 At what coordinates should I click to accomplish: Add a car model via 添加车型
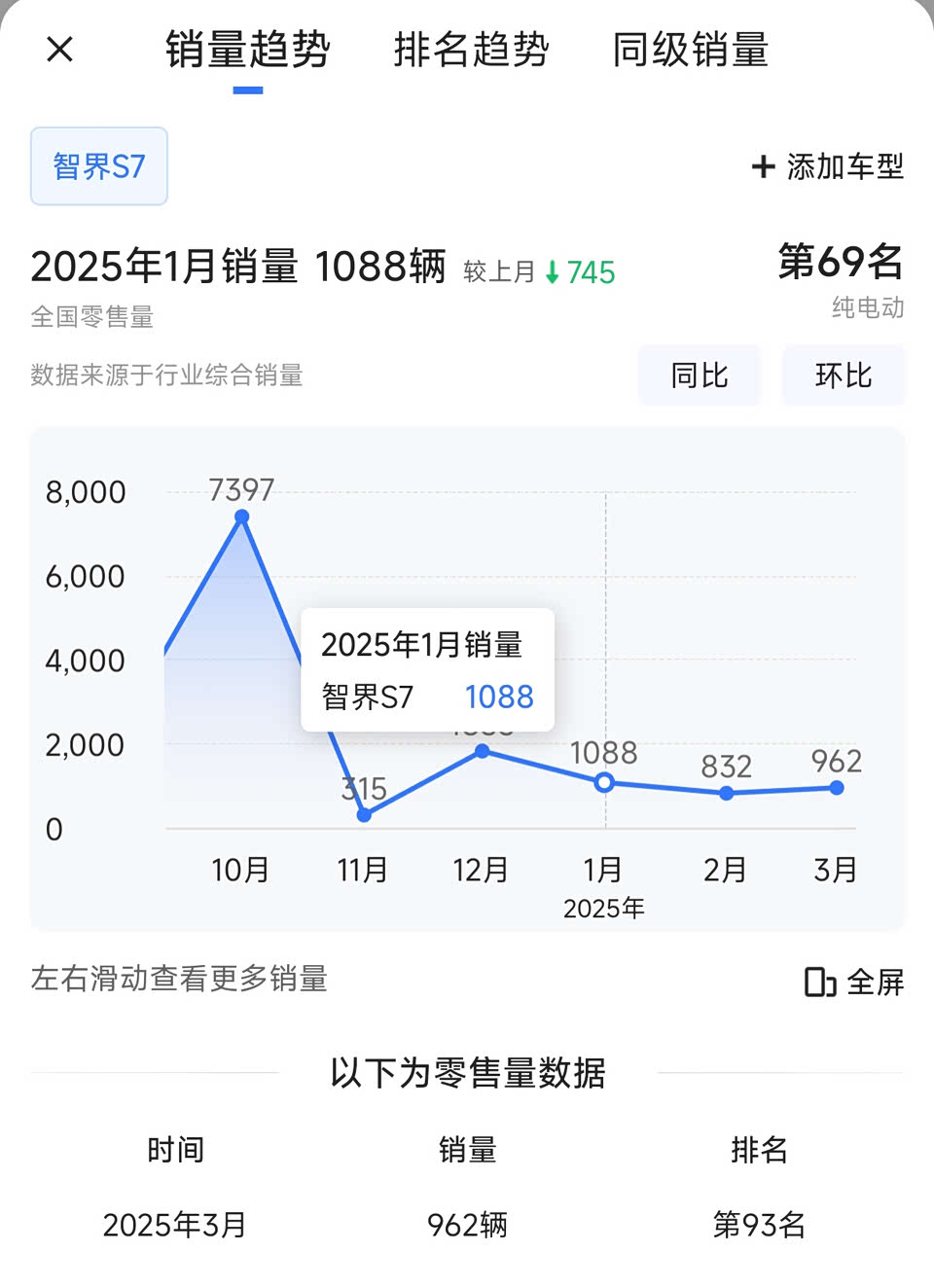[828, 166]
